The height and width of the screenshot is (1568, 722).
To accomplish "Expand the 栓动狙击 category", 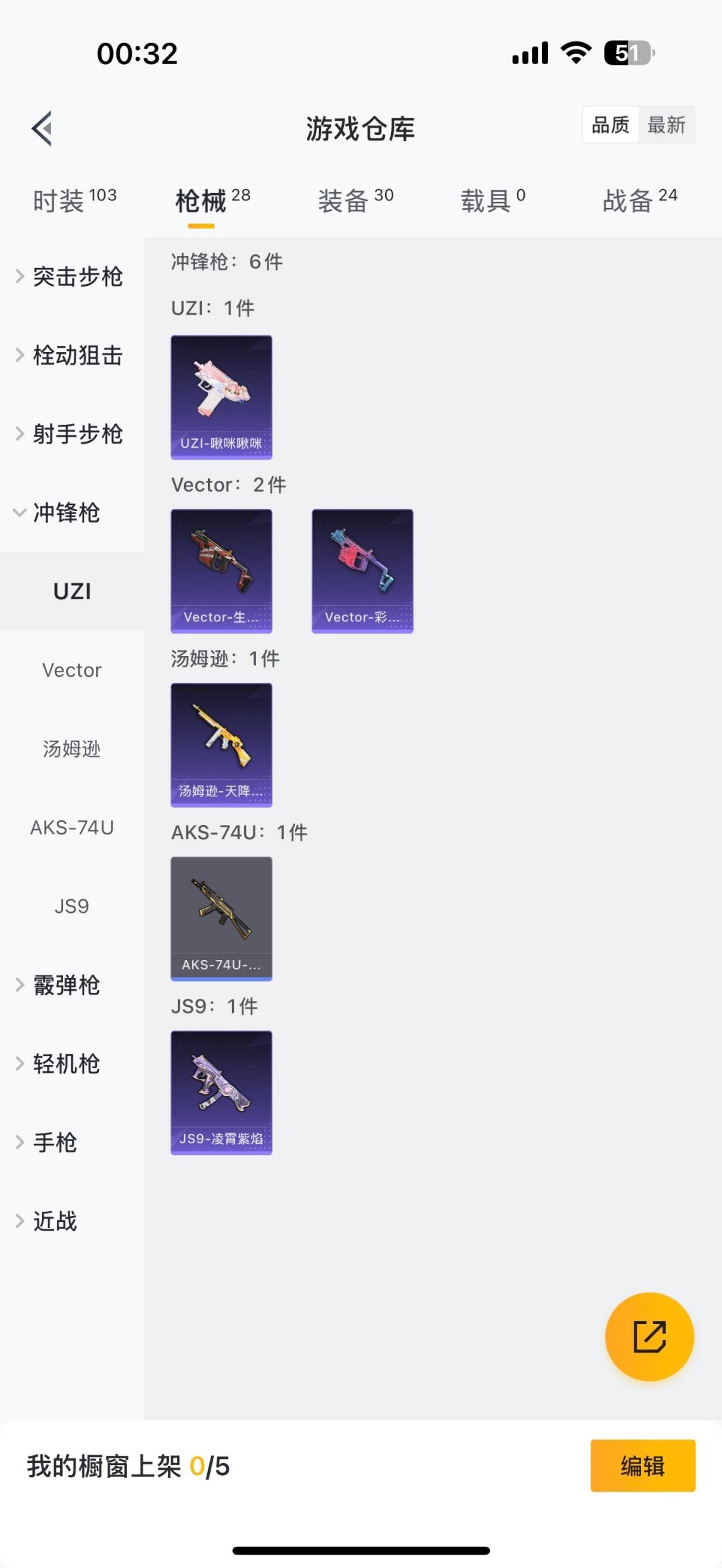I will [72, 355].
